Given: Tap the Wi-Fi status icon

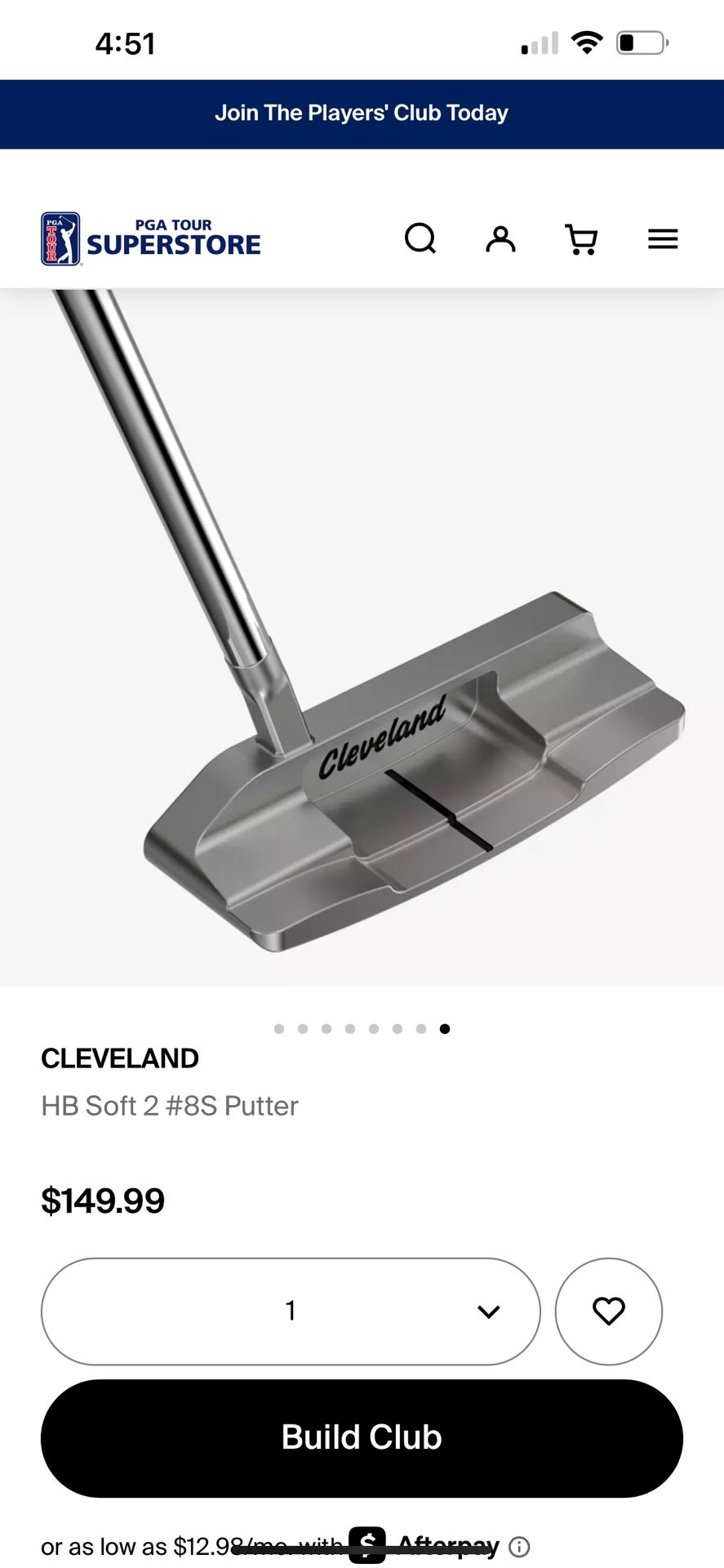Looking at the screenshot, I should (x=584, y=42).
